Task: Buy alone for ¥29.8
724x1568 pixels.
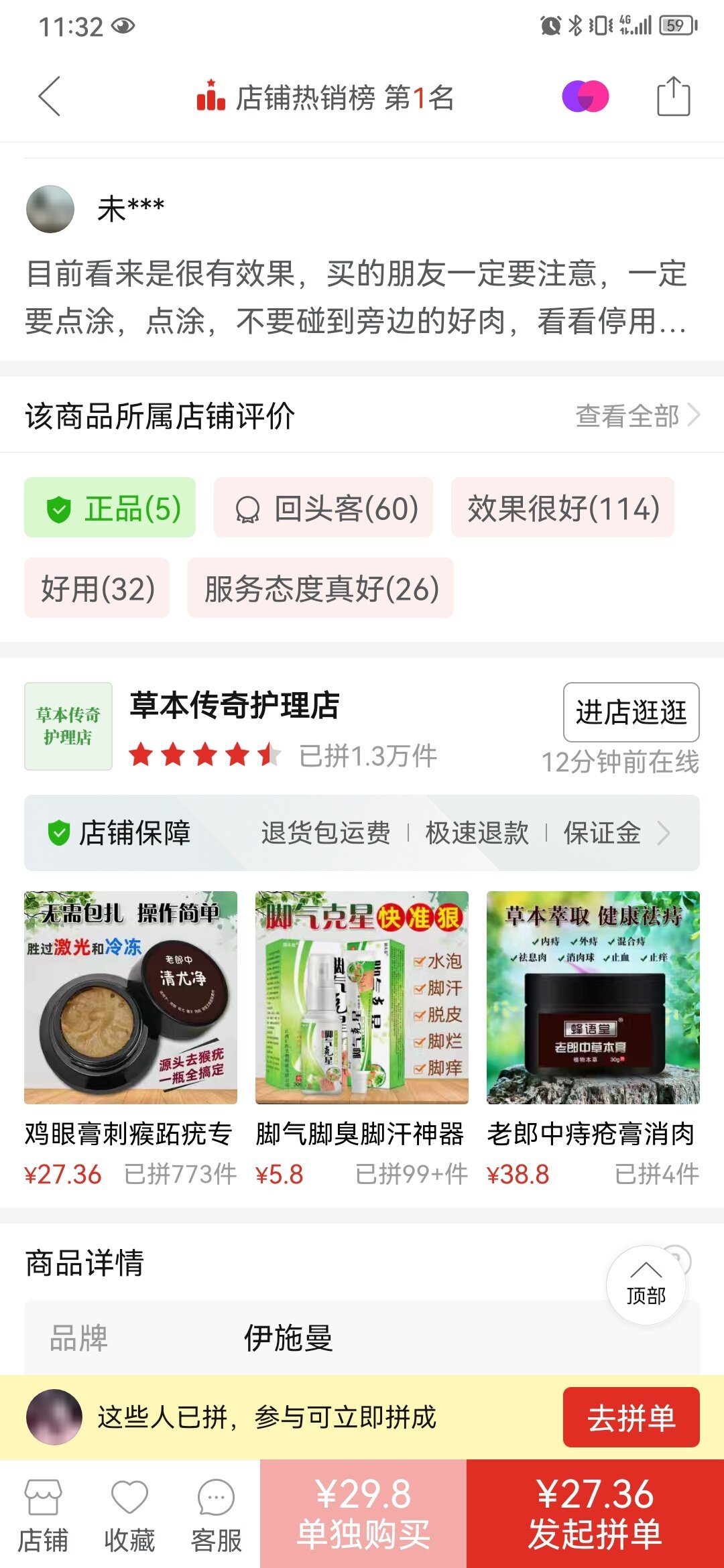Action: click(x=363, y=1514)
